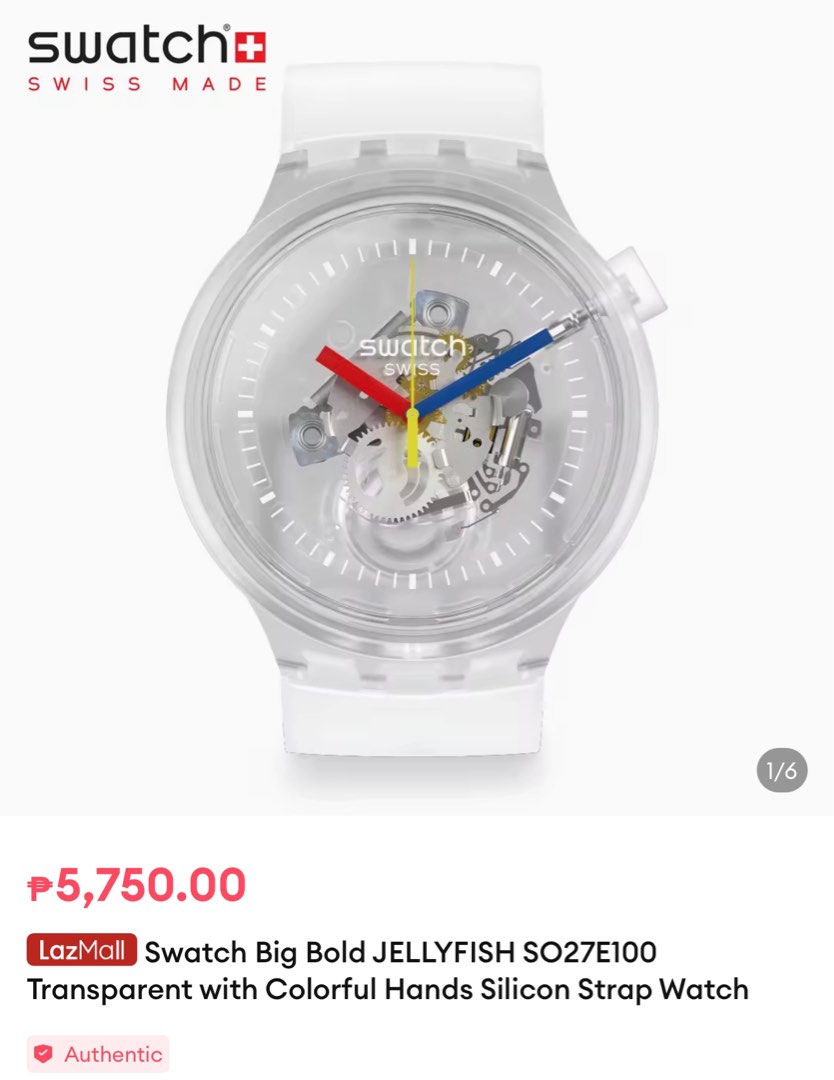The height and width of the screenshot is (1080, 834).
Task: Click the Swatch Swiss label on the watch face
Action: pos(413,355)
